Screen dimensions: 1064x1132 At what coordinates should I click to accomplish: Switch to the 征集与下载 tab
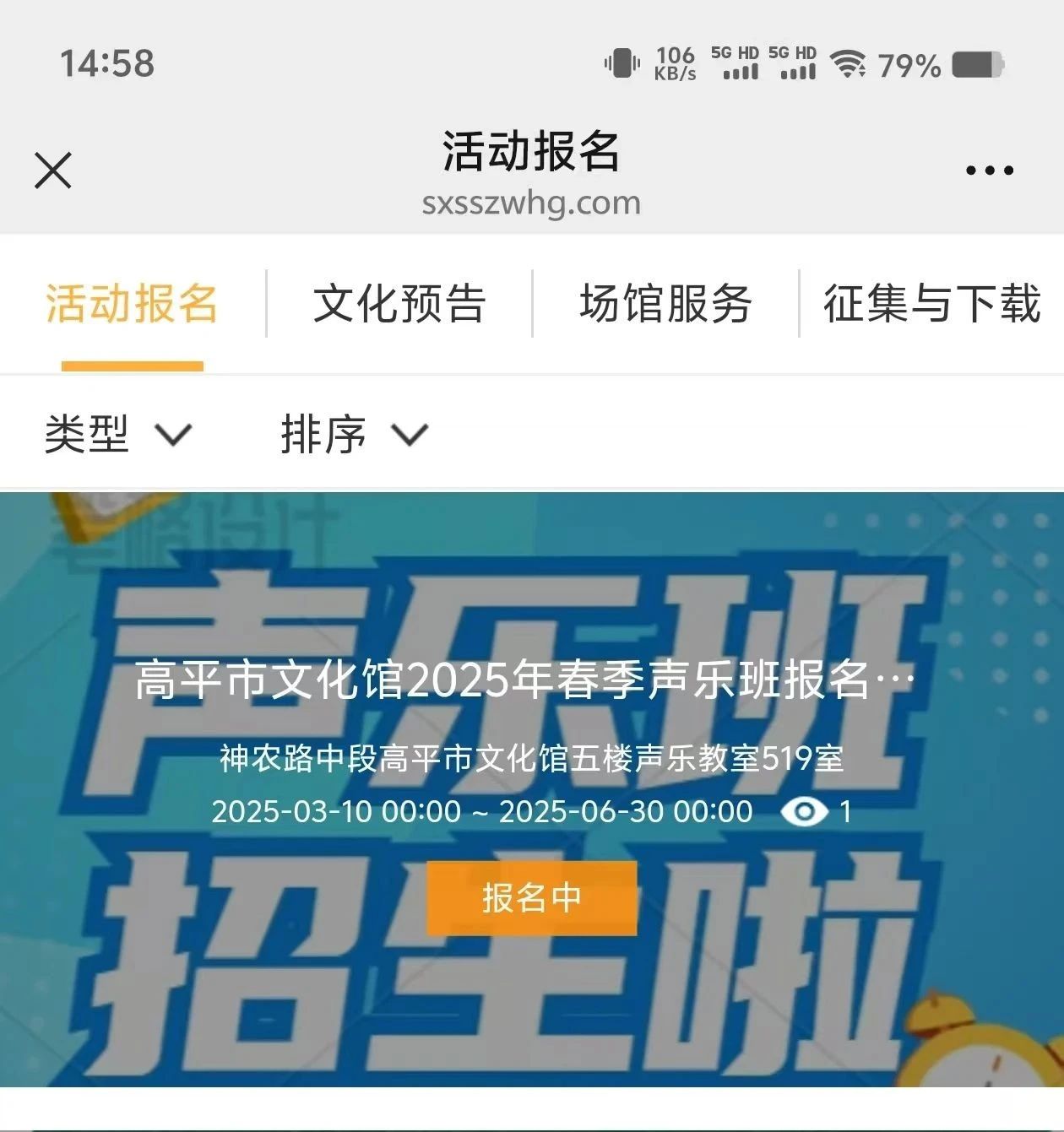click(931, 304)
